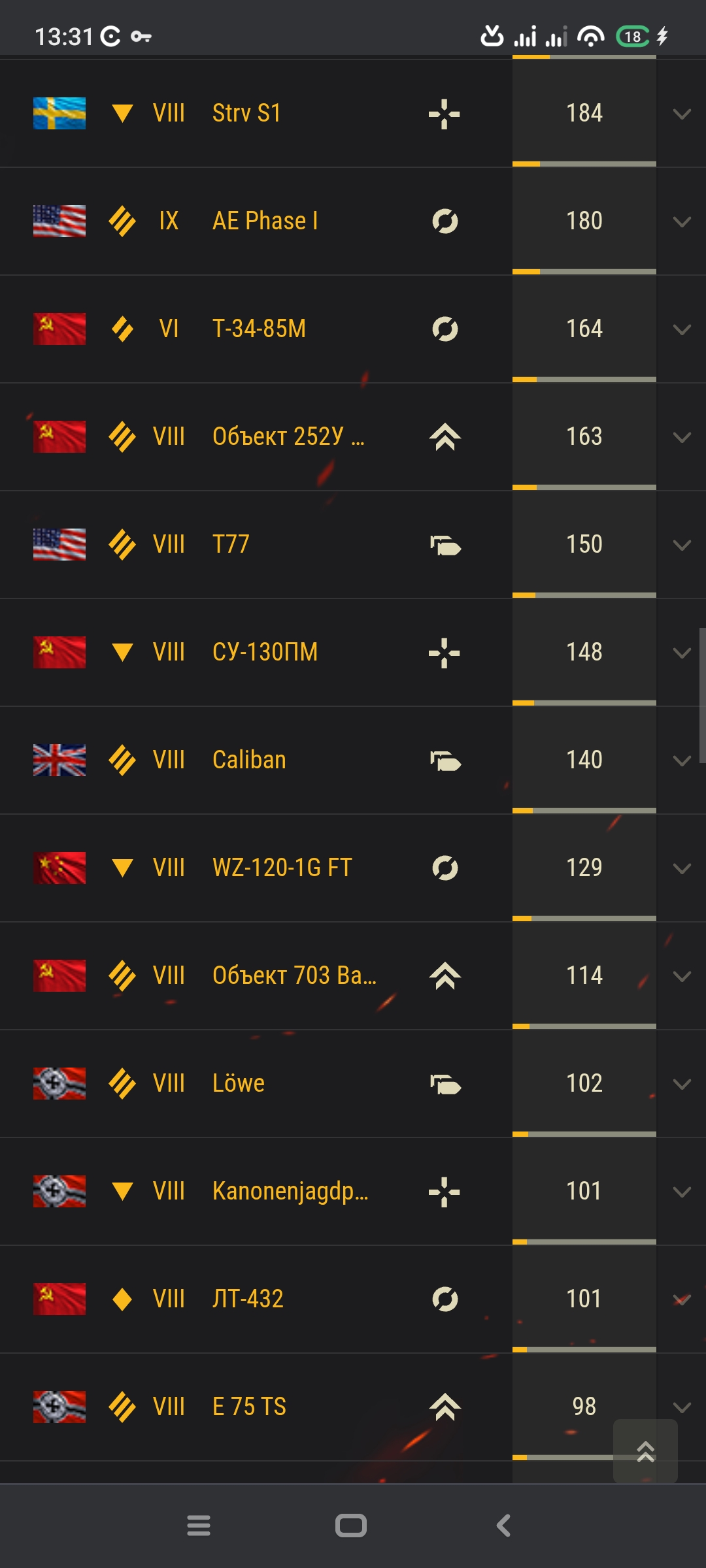
Task: Expand the AE Phase I row chevron
Action: pyautogui.click(x=682, y=222)
